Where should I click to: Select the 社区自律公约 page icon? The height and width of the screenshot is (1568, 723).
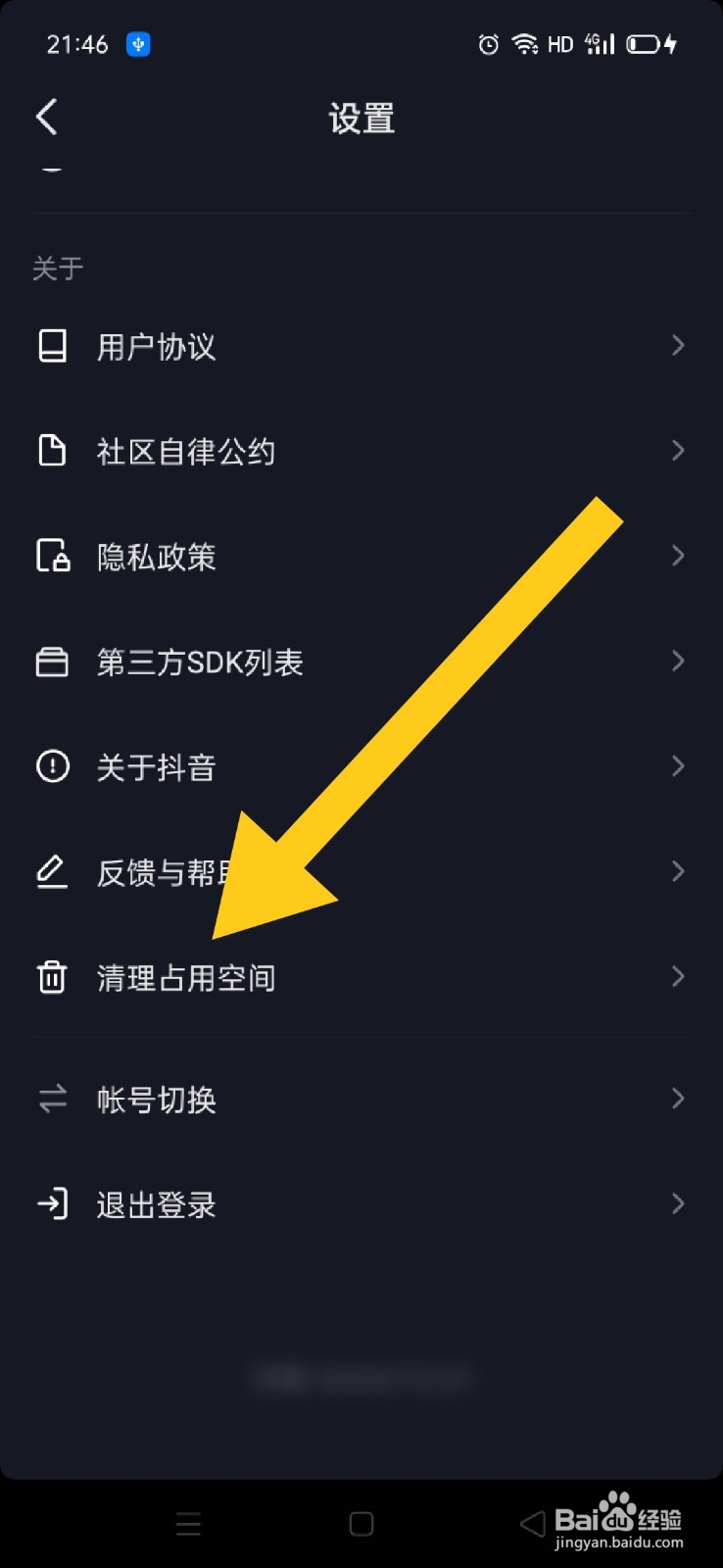[x=51, y=450]
